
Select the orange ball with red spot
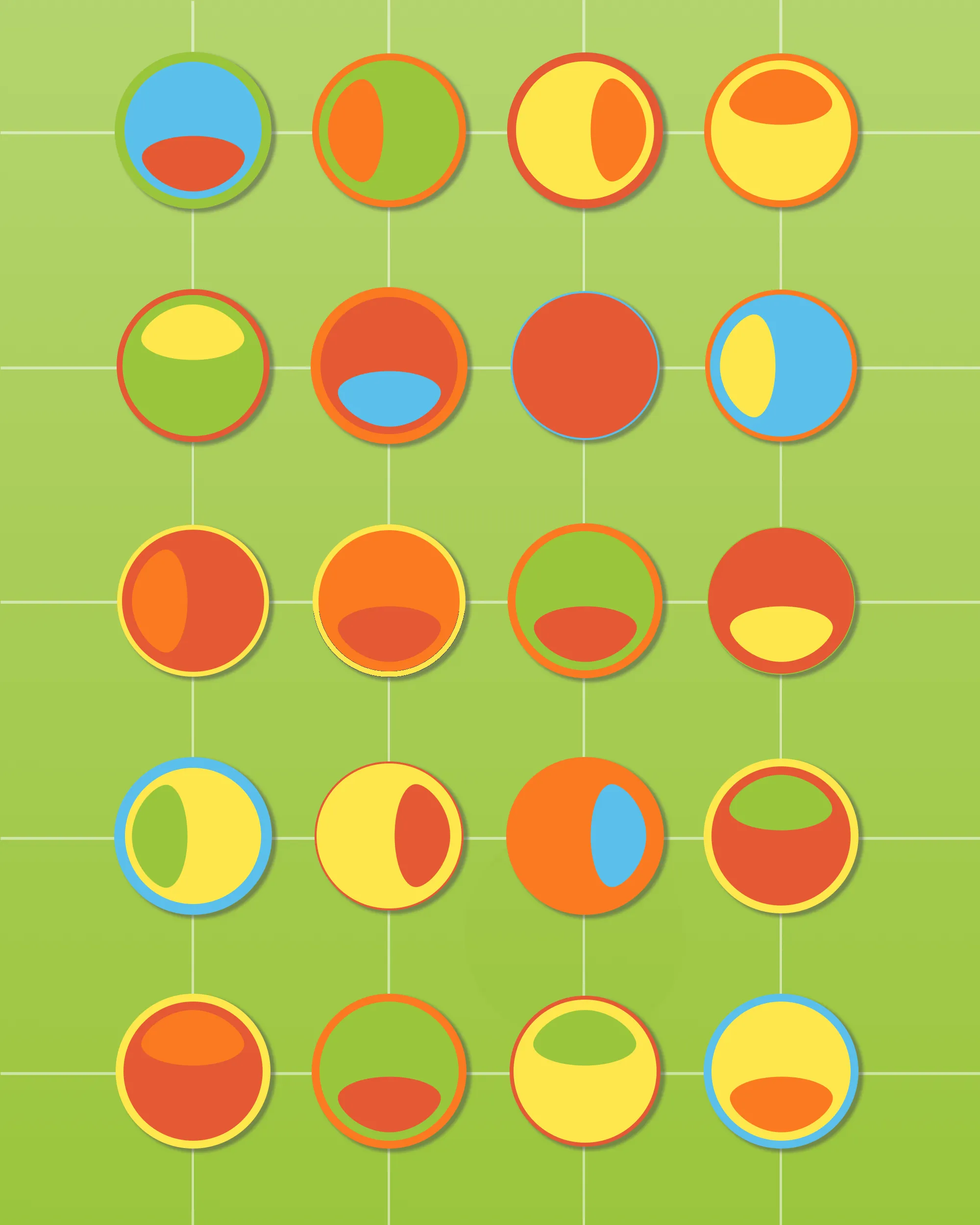(389, 601)
